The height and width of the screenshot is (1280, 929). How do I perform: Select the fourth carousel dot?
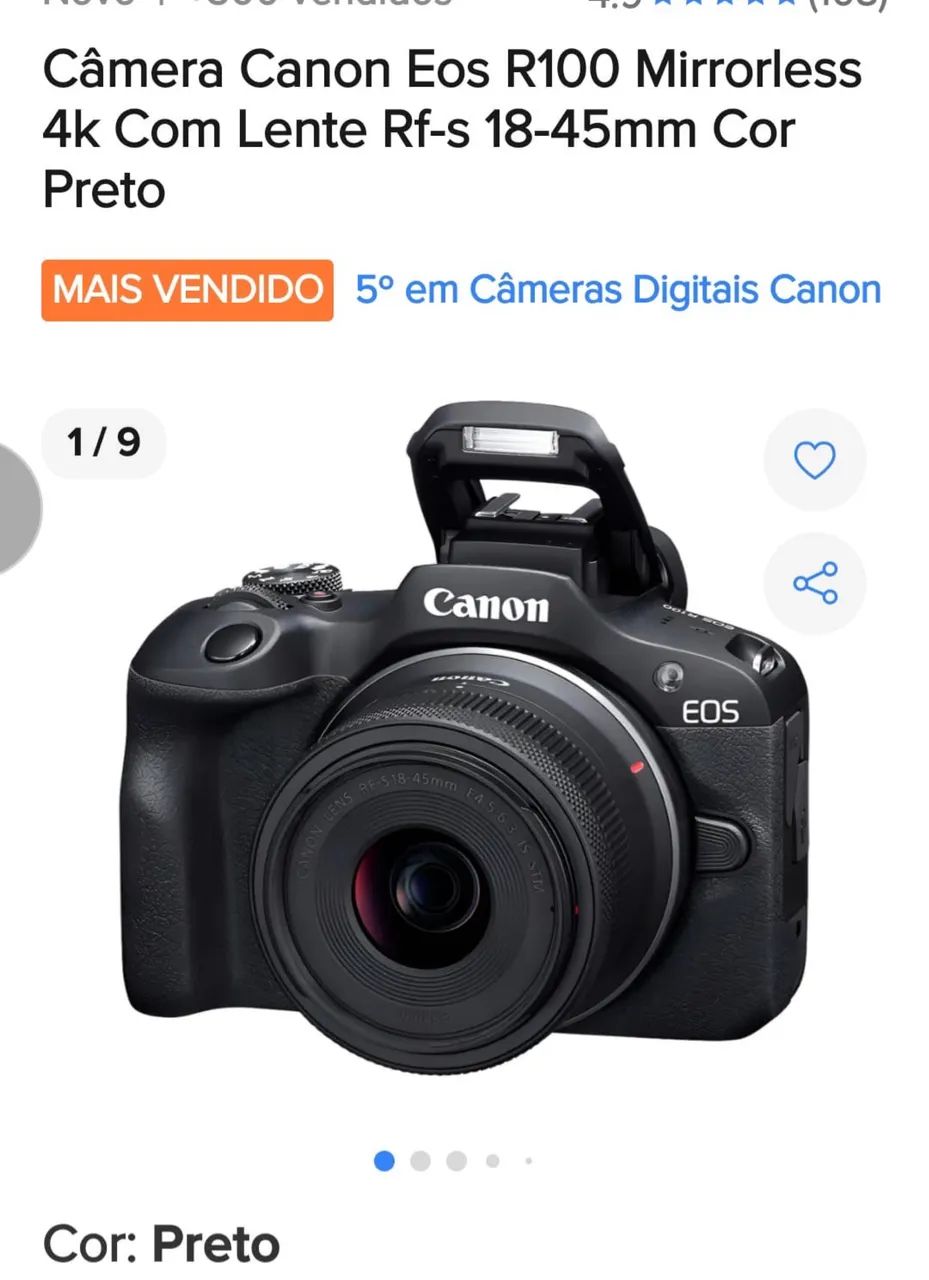(x=490, y=1160)
